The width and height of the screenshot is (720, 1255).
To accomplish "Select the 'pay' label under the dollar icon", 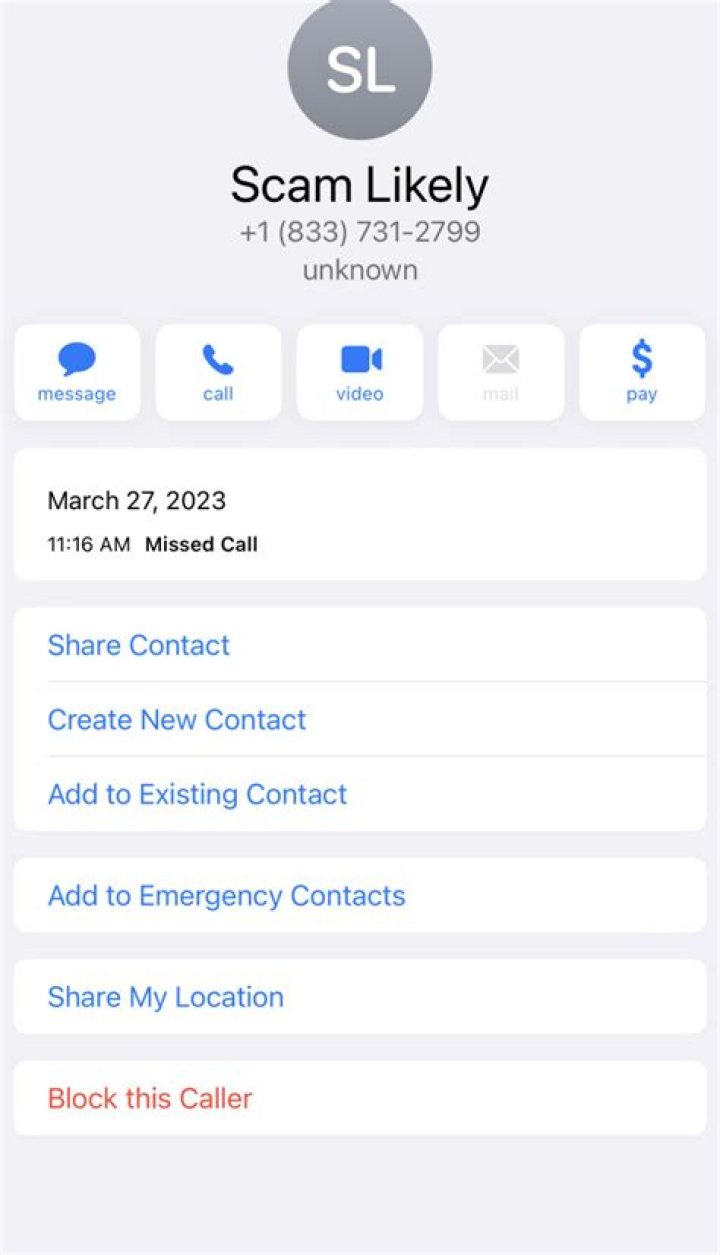I will [641, 393].
